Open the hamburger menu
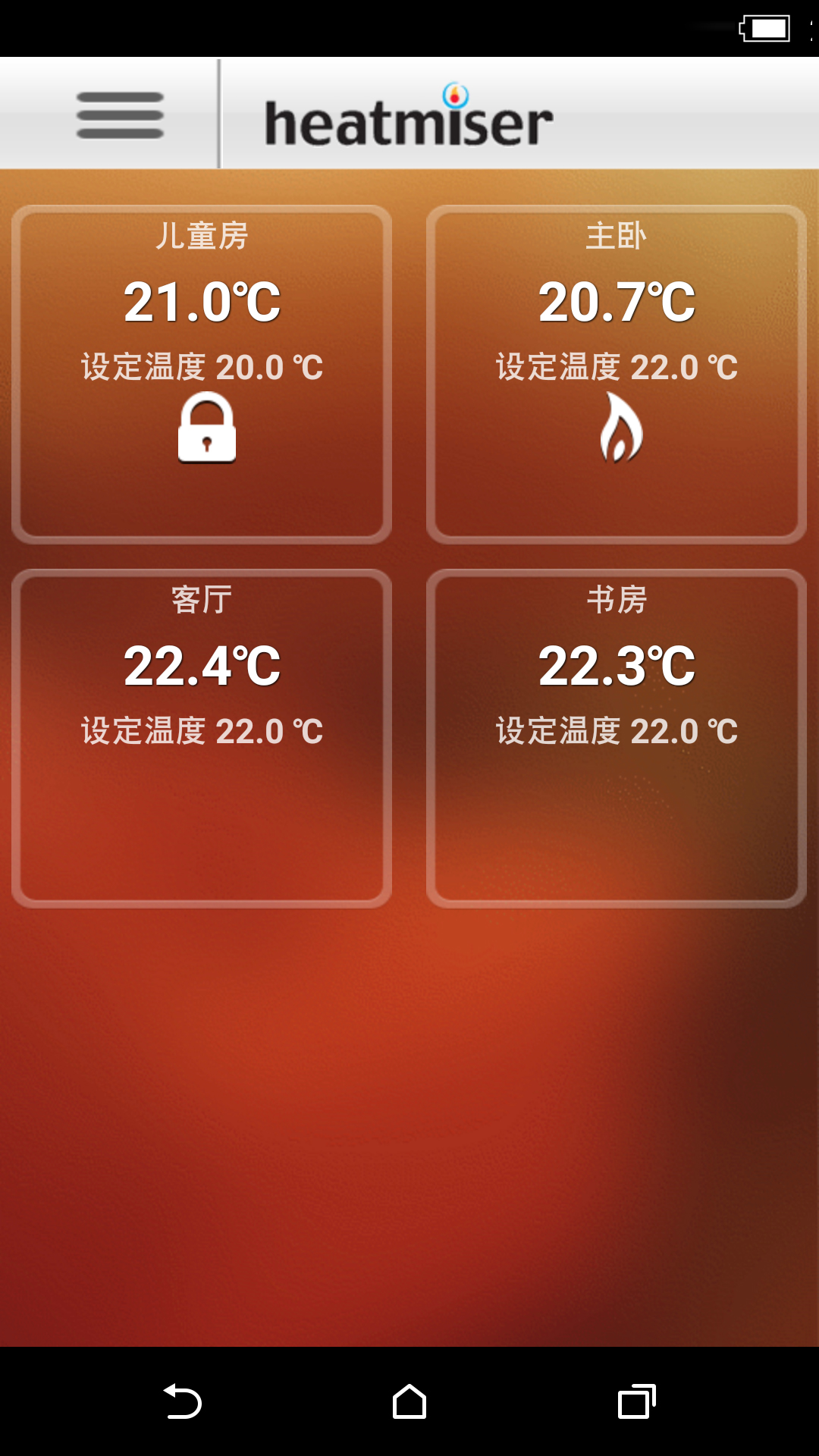Viewport: 819px width, 1456px height. click(x=120, y=115)
